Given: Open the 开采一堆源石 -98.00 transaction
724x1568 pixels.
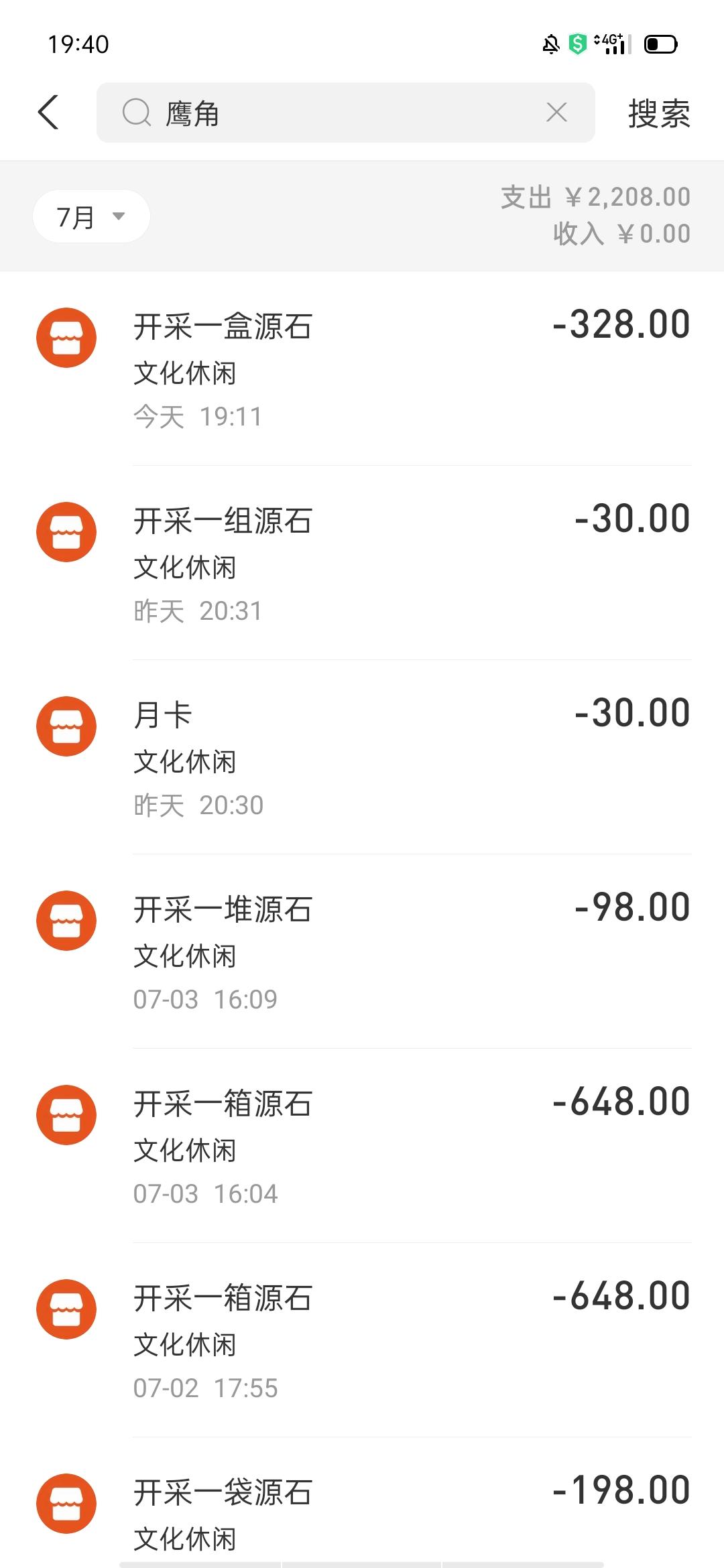Looking at the screenshot, I should (x=362, y=952).
